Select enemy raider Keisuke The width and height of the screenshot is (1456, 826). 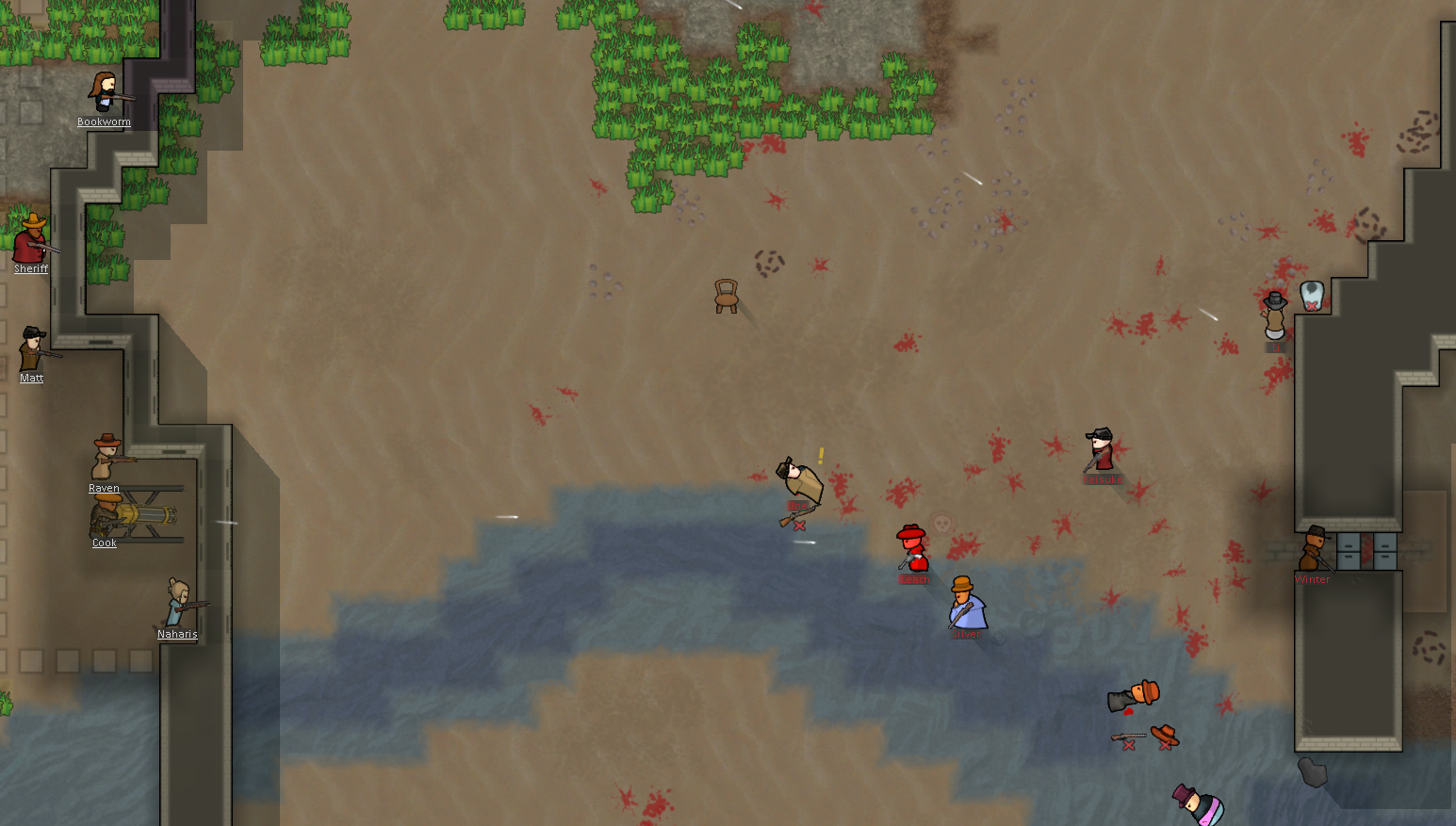click(1100, 450)
